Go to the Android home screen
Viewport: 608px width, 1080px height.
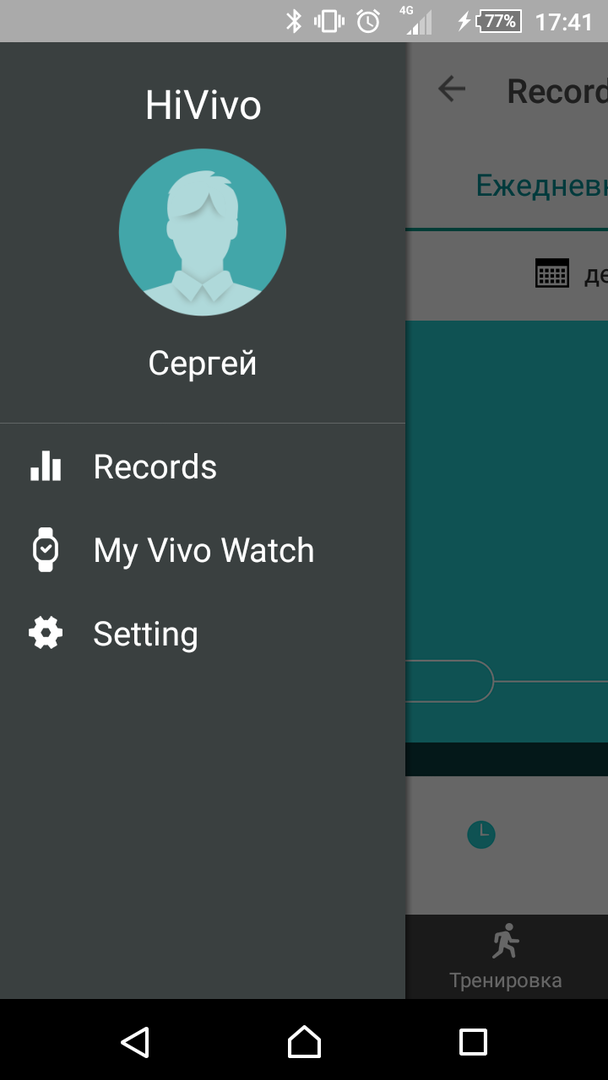coord(304,1041)
